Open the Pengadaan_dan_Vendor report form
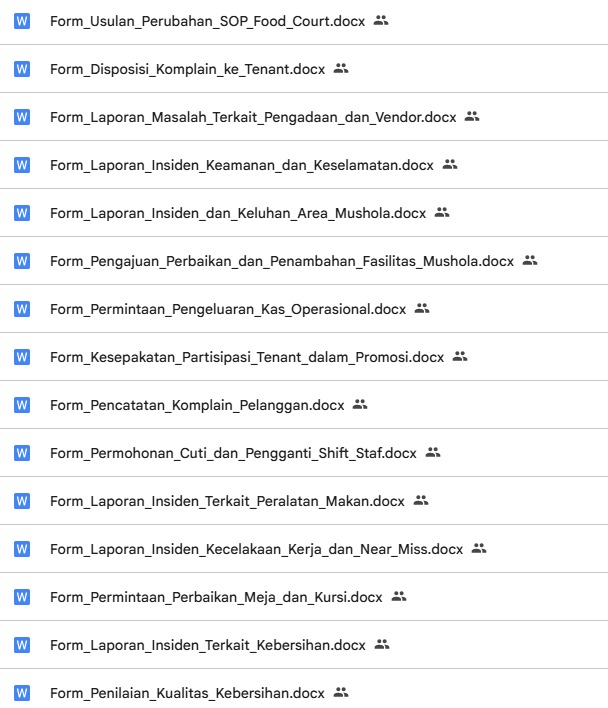This screenshot has height=708, width=608. pyautogui.click(x=252, y=117)
